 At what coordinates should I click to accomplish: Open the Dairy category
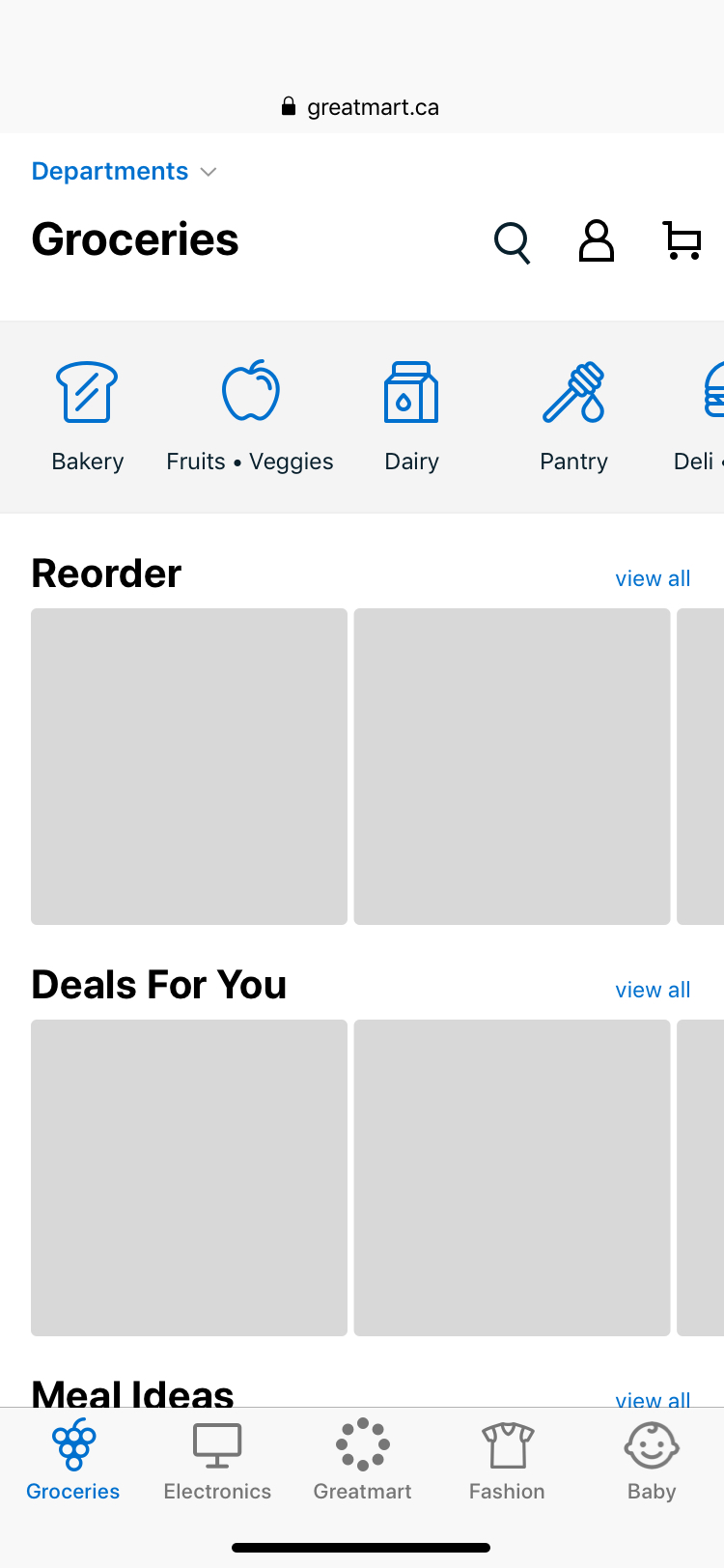[411, 417]
